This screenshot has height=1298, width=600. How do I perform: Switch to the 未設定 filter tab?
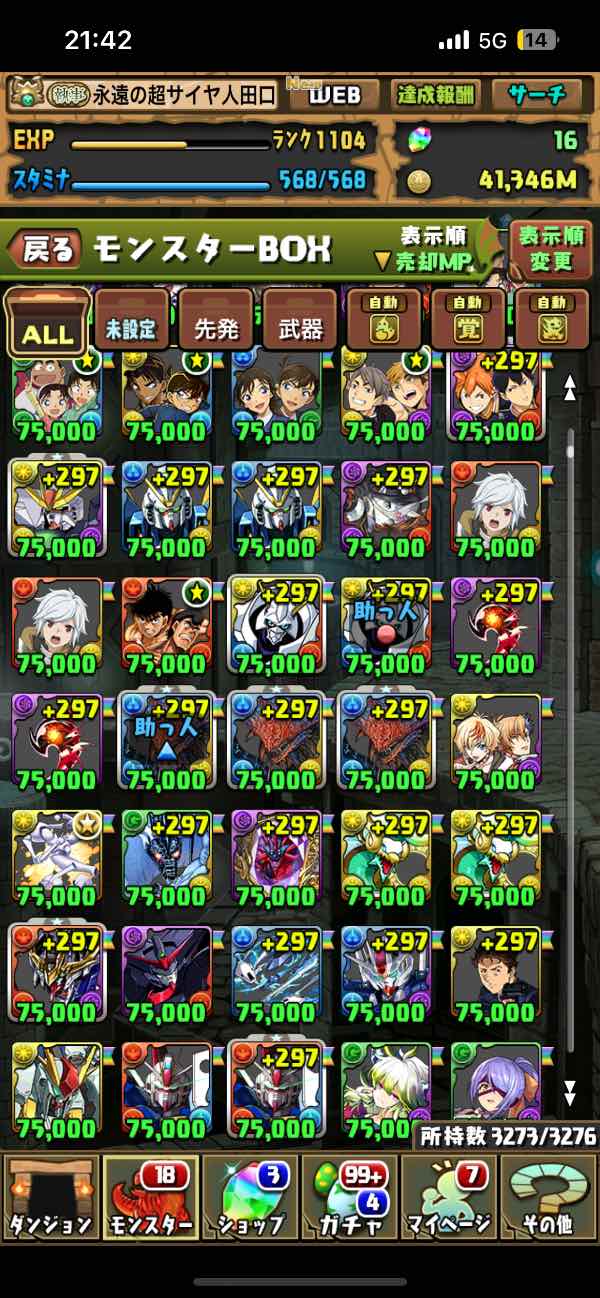pos(132,323)
